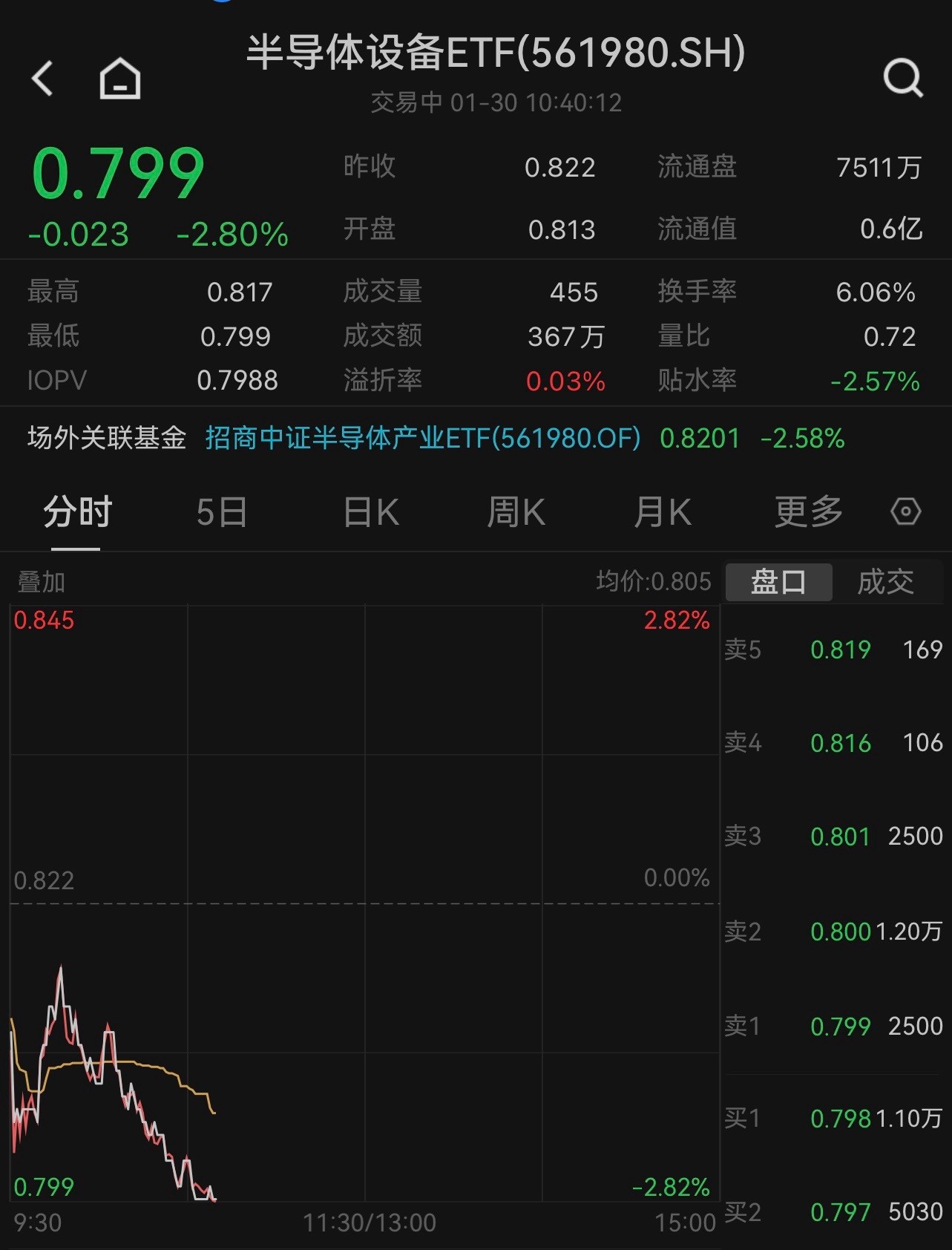Switch to the 成交 trades tab

[885, 582]
